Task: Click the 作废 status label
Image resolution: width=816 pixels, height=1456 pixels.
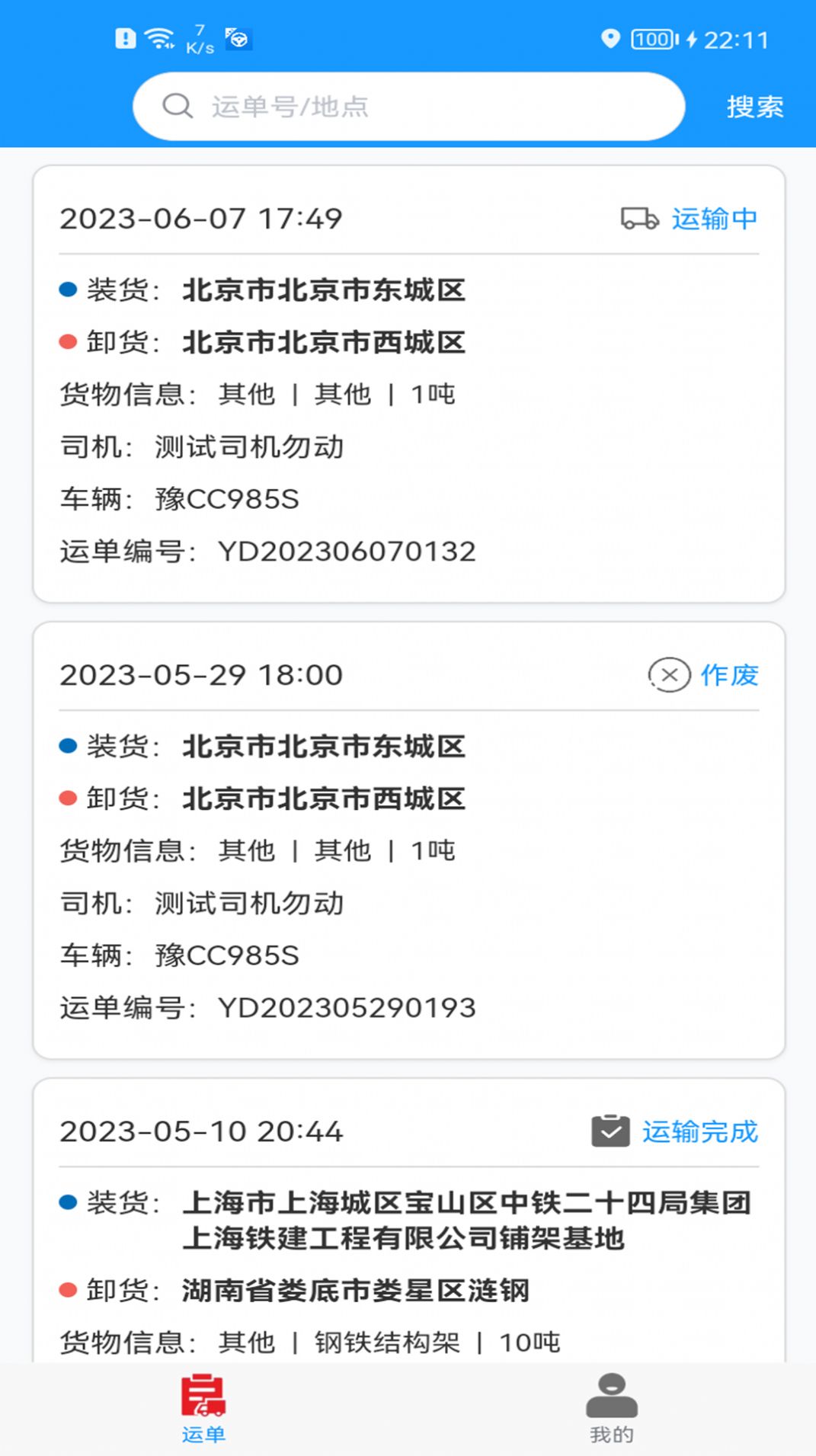Action: (x=729, y=675)
